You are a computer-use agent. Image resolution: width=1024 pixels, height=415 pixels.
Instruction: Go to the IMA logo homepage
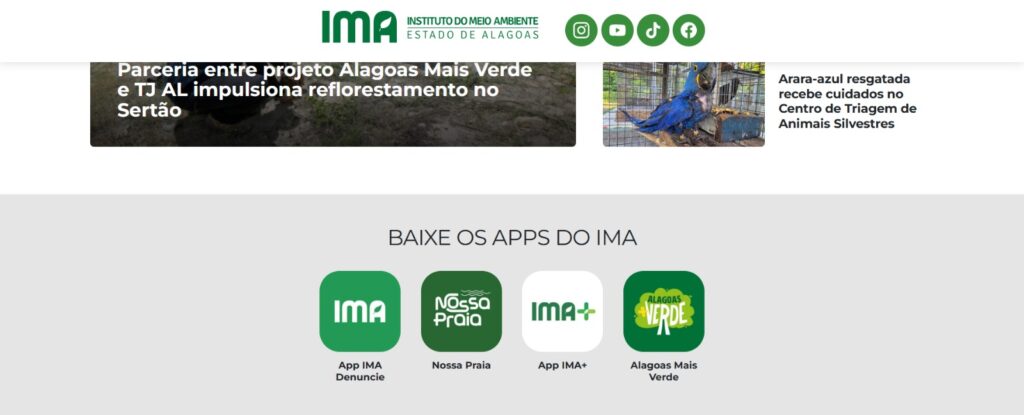click(430, 27)
